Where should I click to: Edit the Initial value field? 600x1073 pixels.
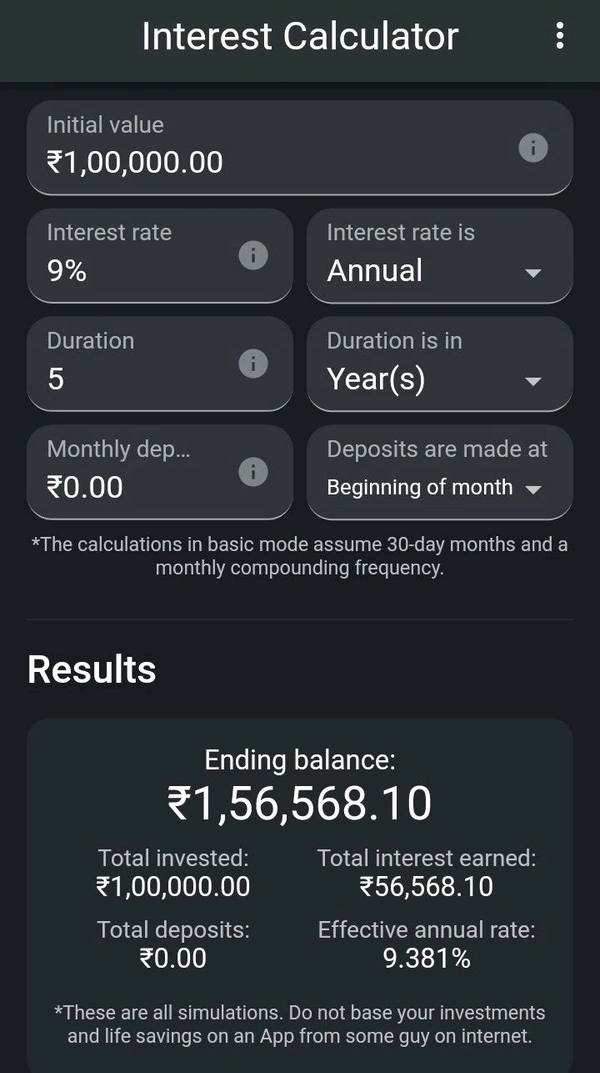coord(270,148)
